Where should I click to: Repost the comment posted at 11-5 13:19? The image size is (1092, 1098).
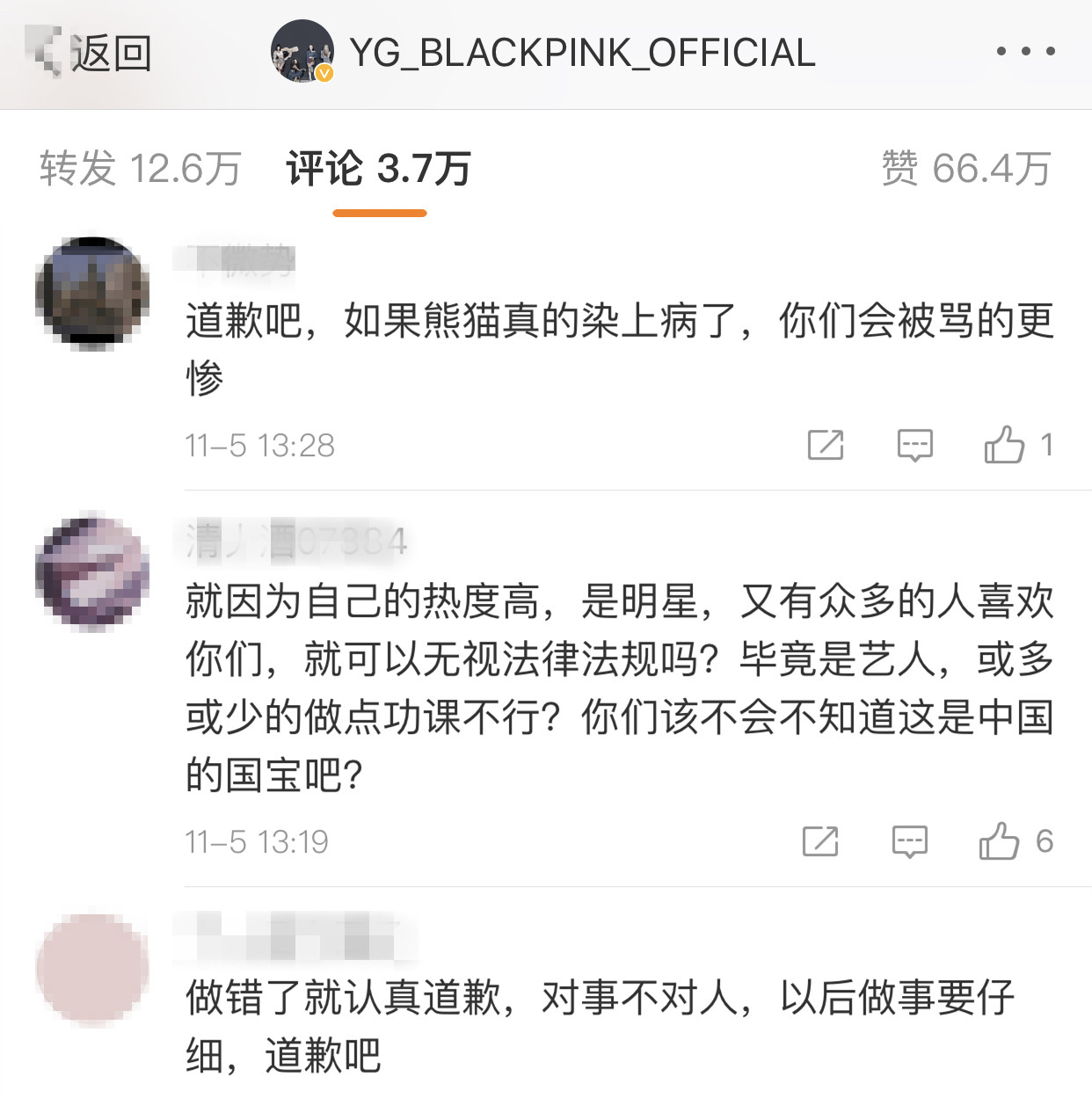(x=820, y=841)
